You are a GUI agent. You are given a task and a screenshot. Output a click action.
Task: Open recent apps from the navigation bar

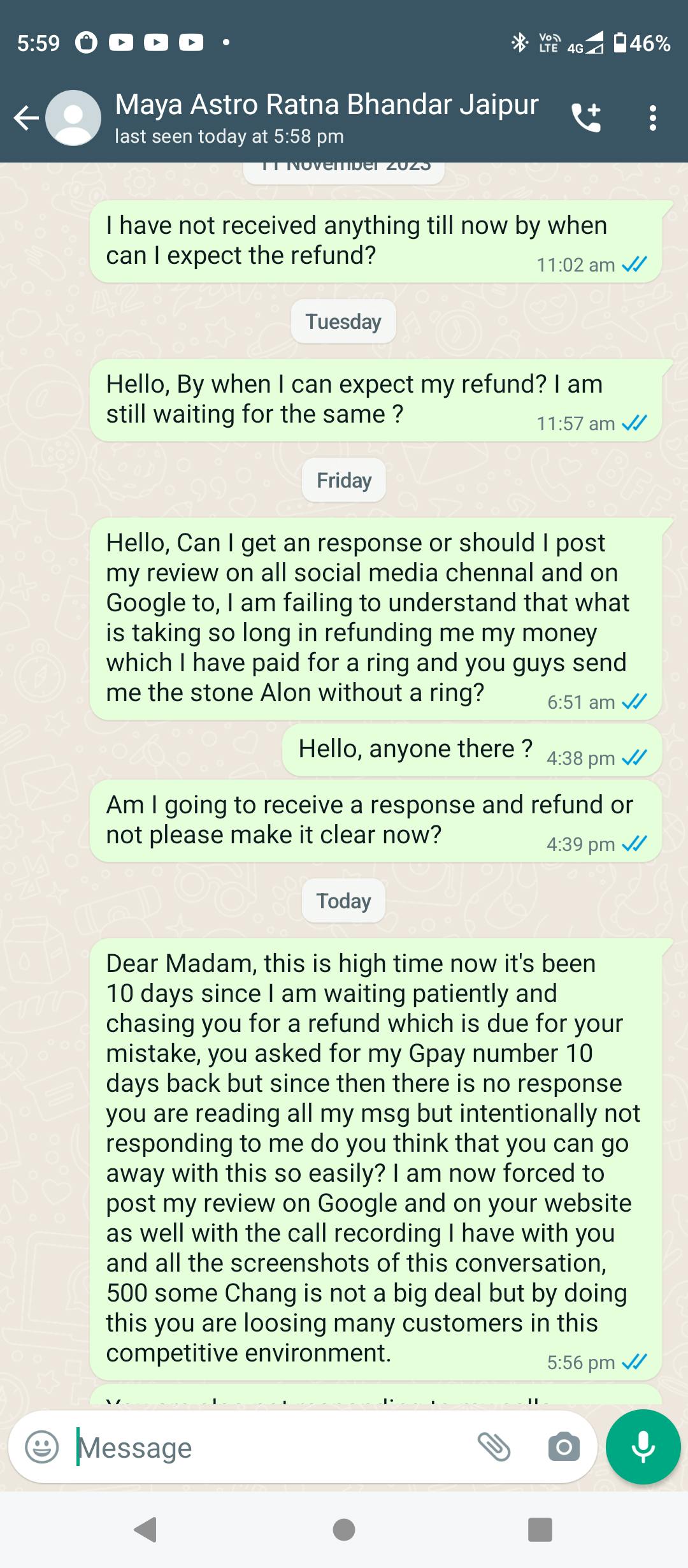tap(540, 1529)
